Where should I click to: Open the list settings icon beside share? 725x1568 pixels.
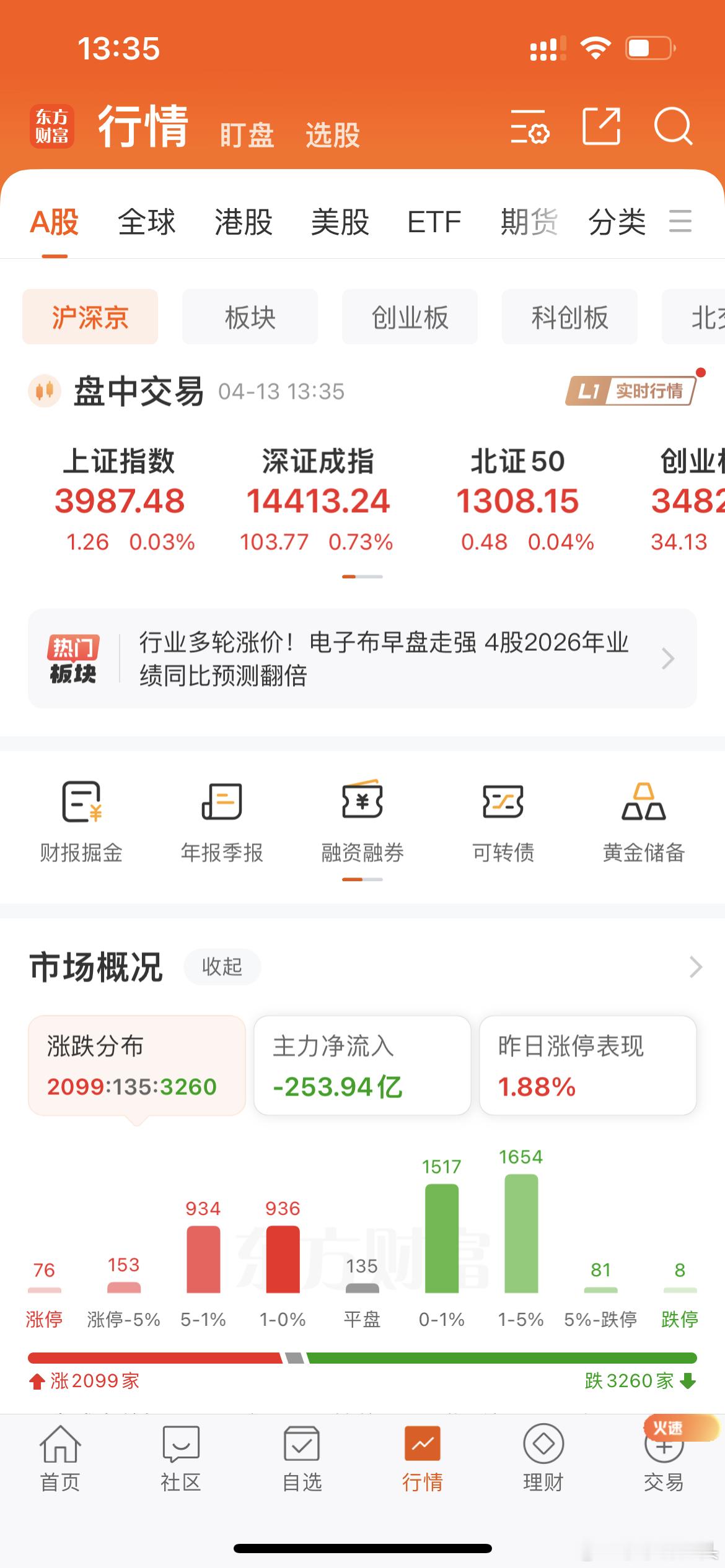[530, 127]
